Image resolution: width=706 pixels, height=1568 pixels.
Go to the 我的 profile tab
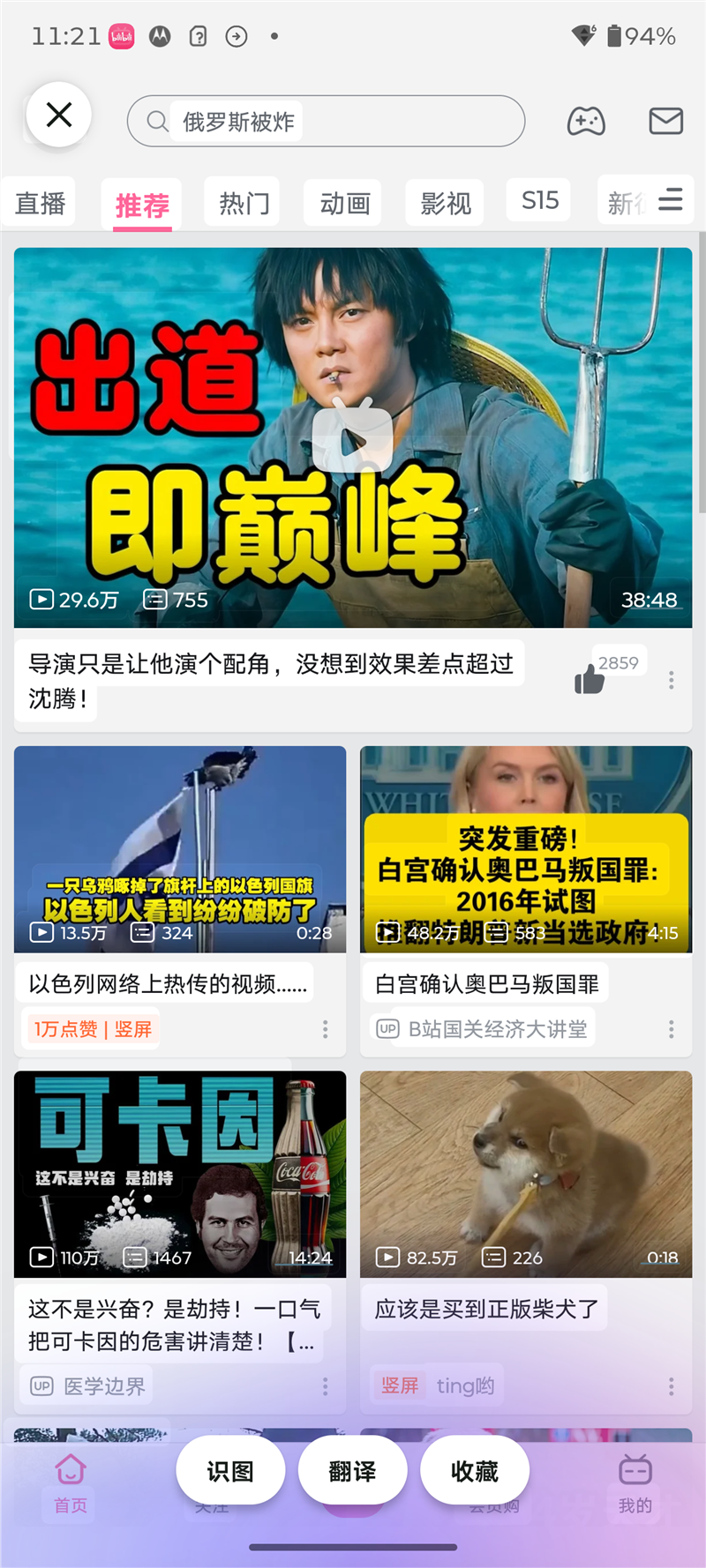tap(635, 1484)
